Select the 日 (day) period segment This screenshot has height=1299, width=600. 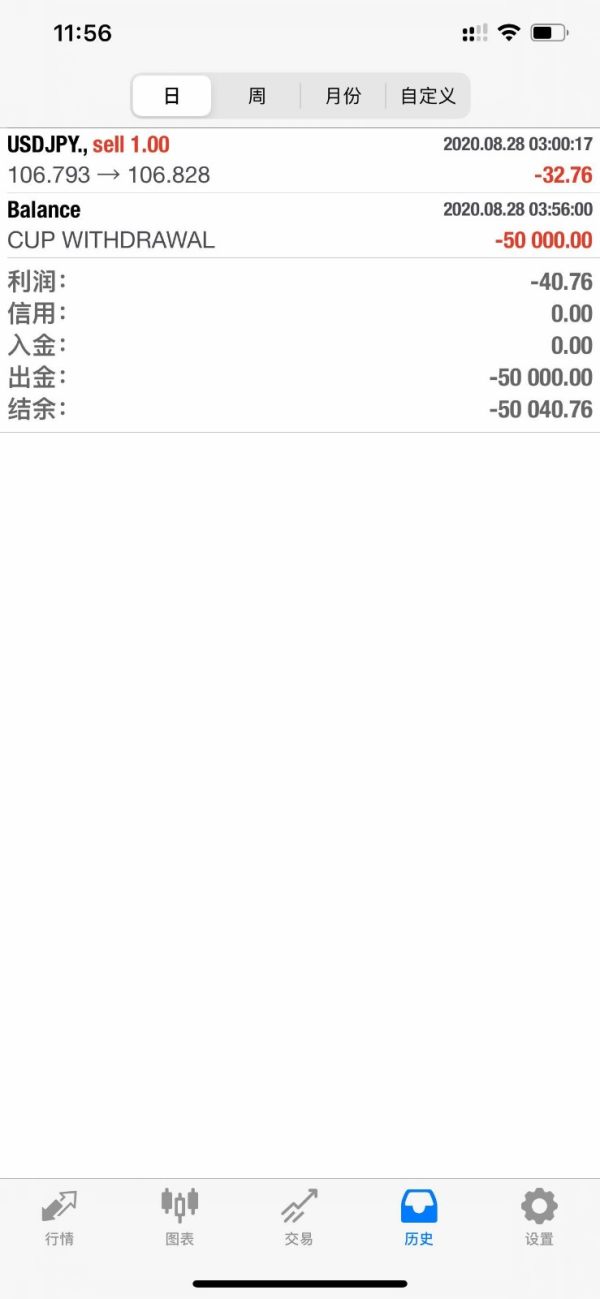(x=172, y=96)
